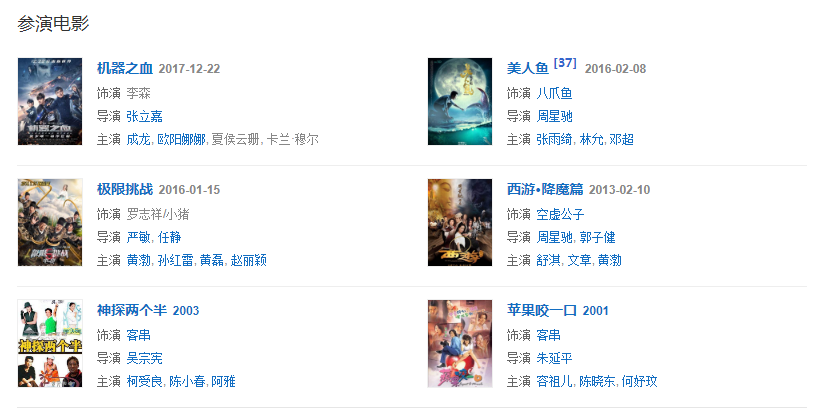View 孙红雷's profile
The height and width of the screenshot is (413, 823).
click(174, 260)
